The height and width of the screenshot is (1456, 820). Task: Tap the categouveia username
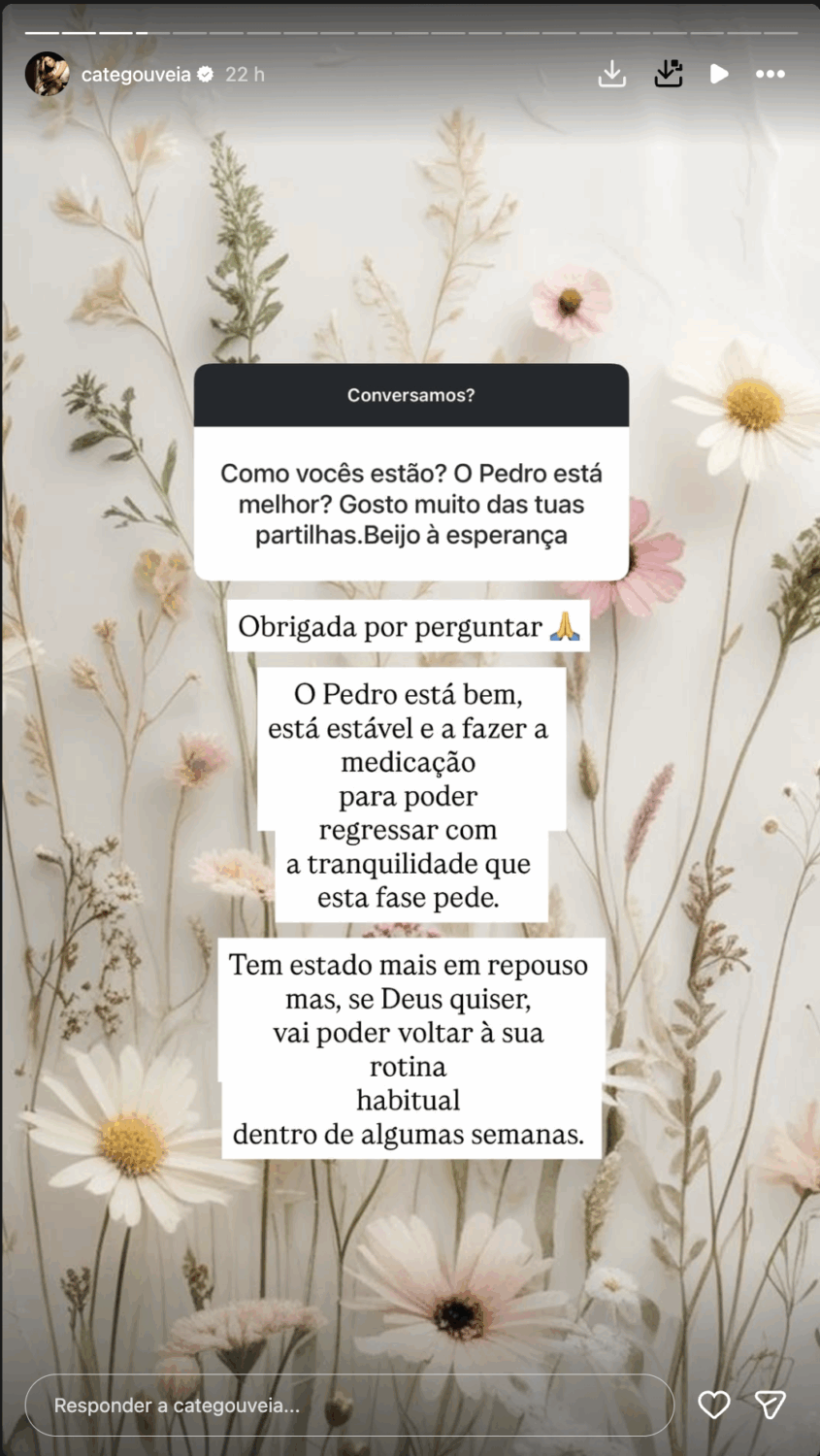pyautogui.click(x=136, y=75)
